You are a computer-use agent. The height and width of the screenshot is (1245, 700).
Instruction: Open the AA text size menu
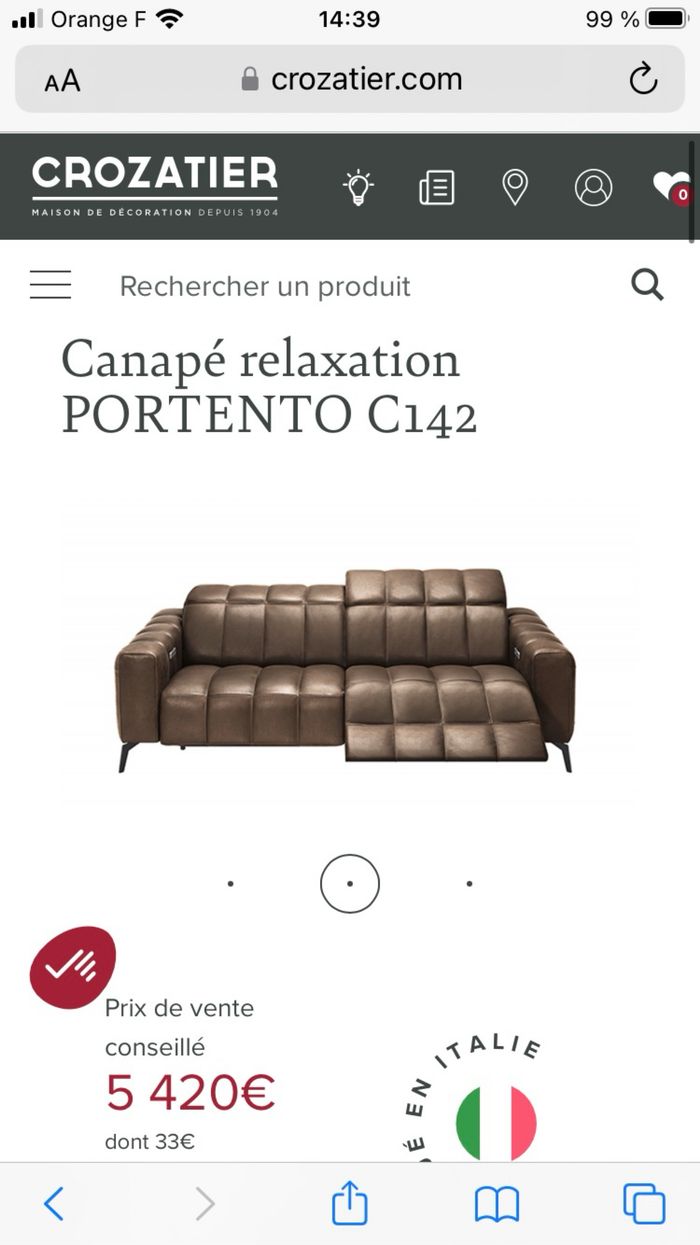tap(62, 81)
